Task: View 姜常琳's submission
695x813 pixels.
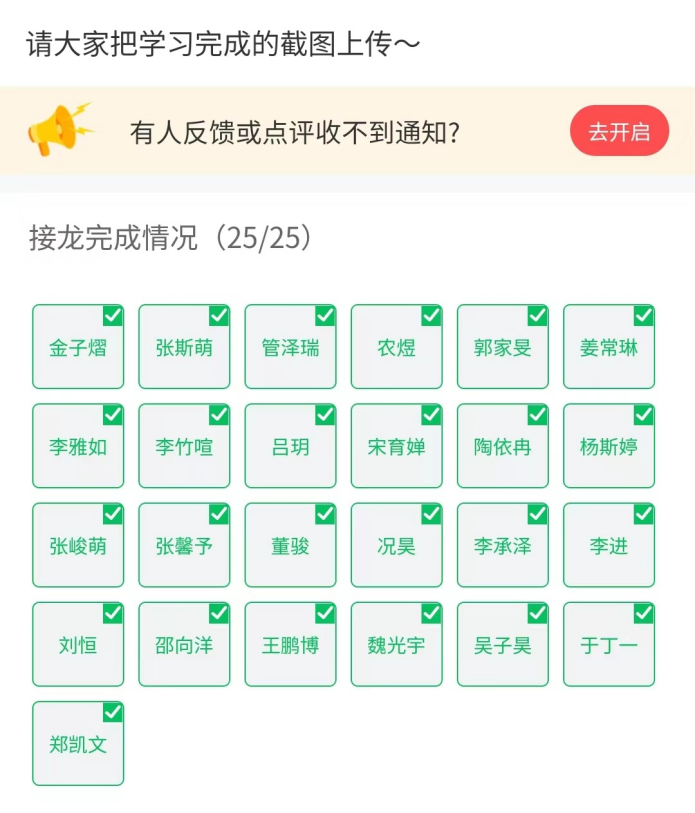Action: click(x=608, y=347)
